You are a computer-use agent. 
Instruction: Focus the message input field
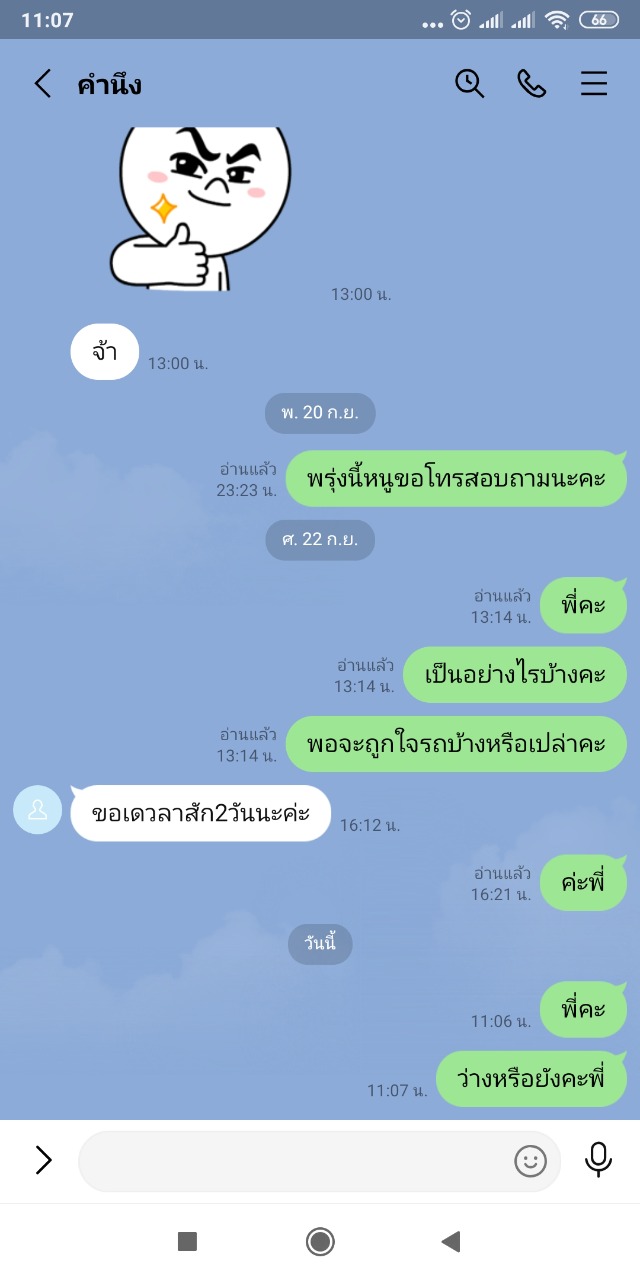click(x=295, y=1161)
